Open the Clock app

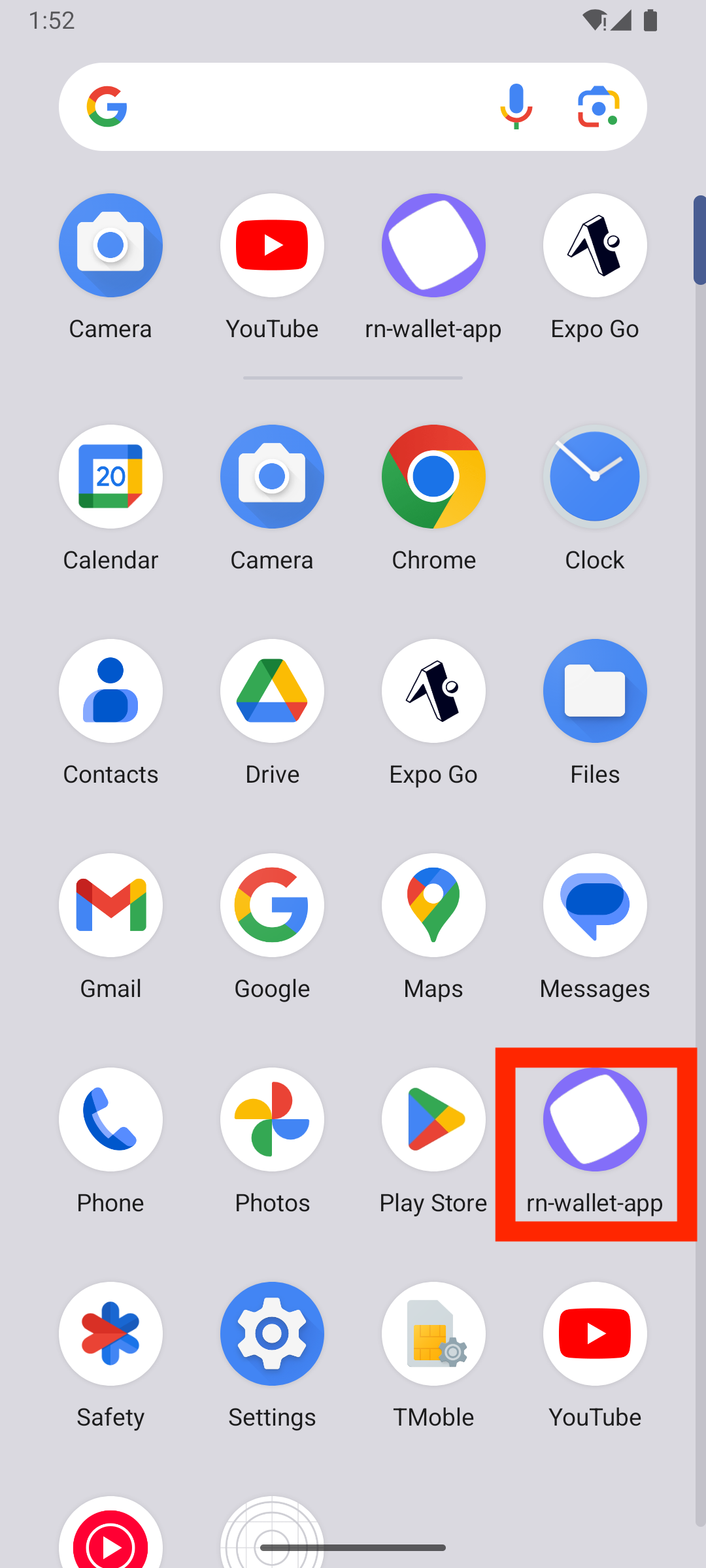[595, 478]
